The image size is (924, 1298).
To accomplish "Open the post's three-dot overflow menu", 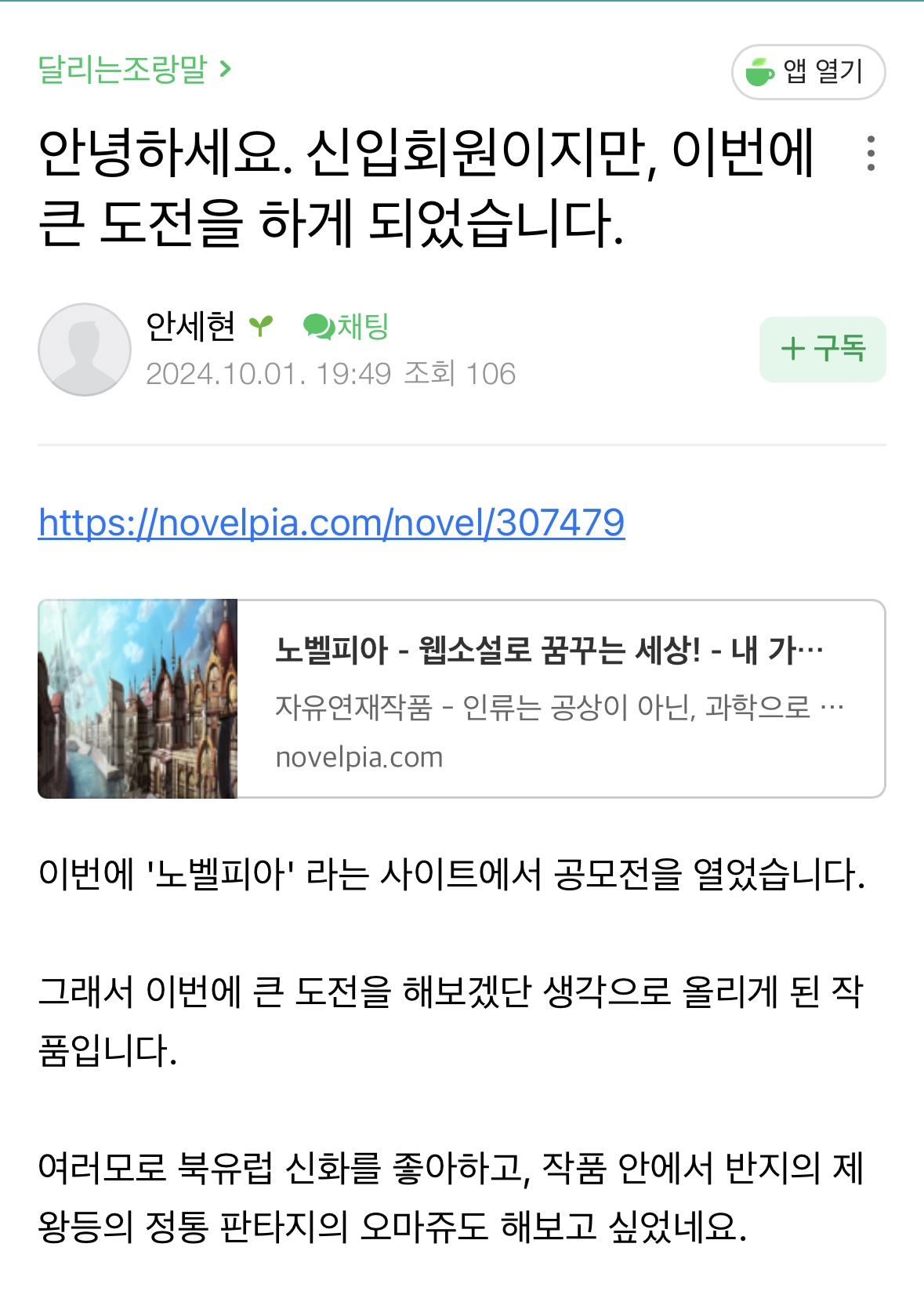I will click(871, 154).
